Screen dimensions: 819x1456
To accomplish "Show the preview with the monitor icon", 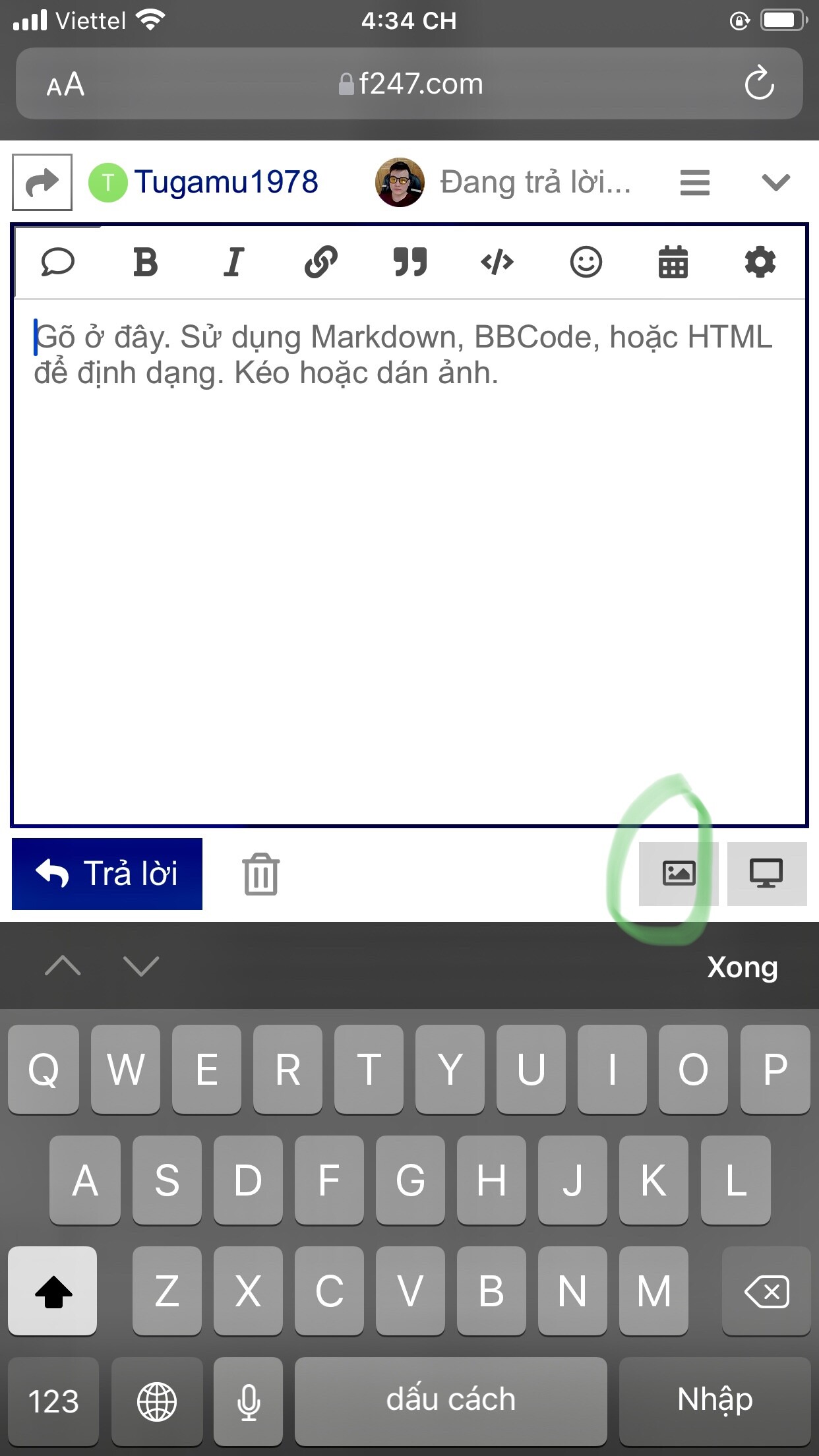I will click(x=766, y=874).
